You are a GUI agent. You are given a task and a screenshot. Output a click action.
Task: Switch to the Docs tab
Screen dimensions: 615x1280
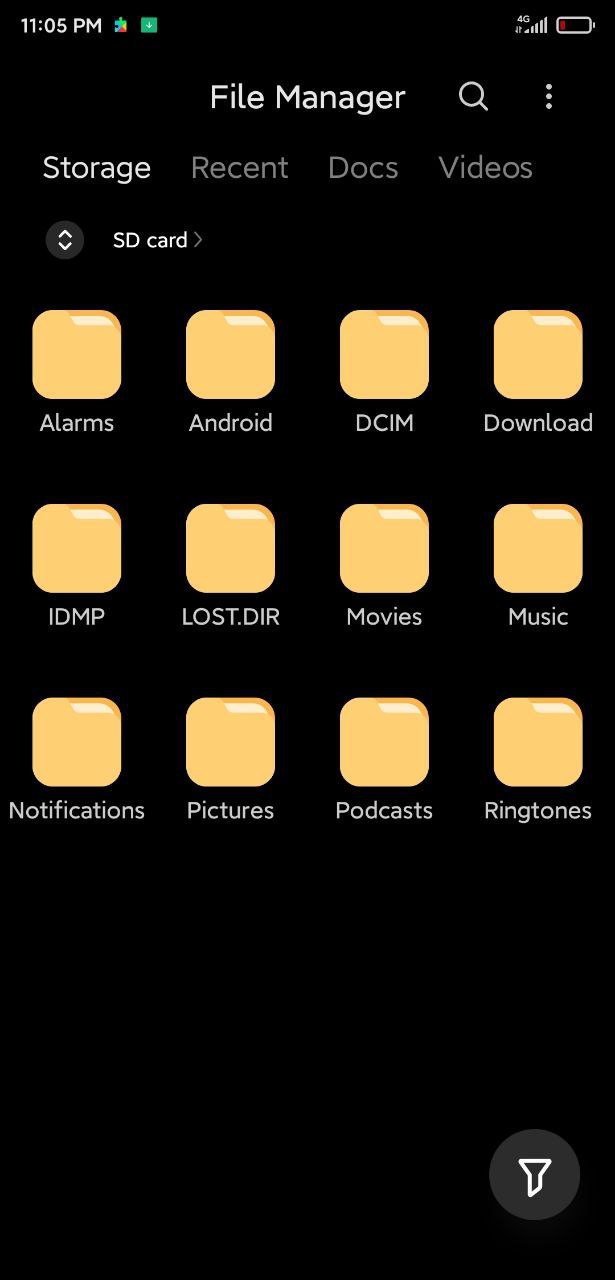pyautogui.click(x=363, y=168)
